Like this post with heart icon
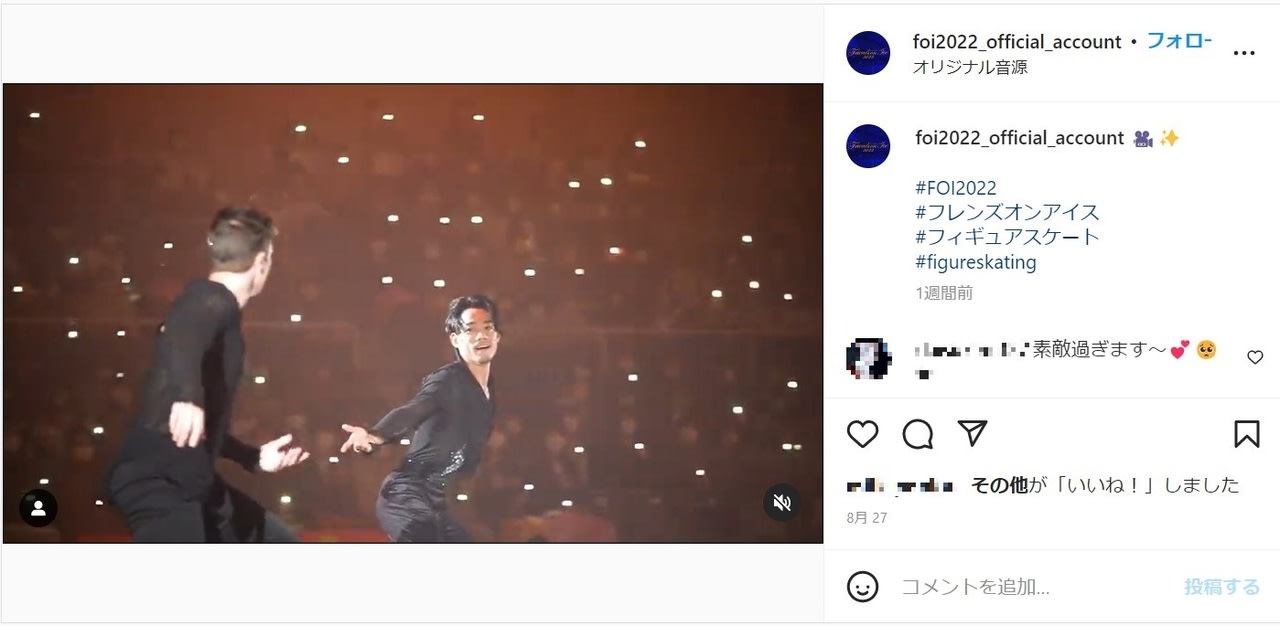 point(862,433)
